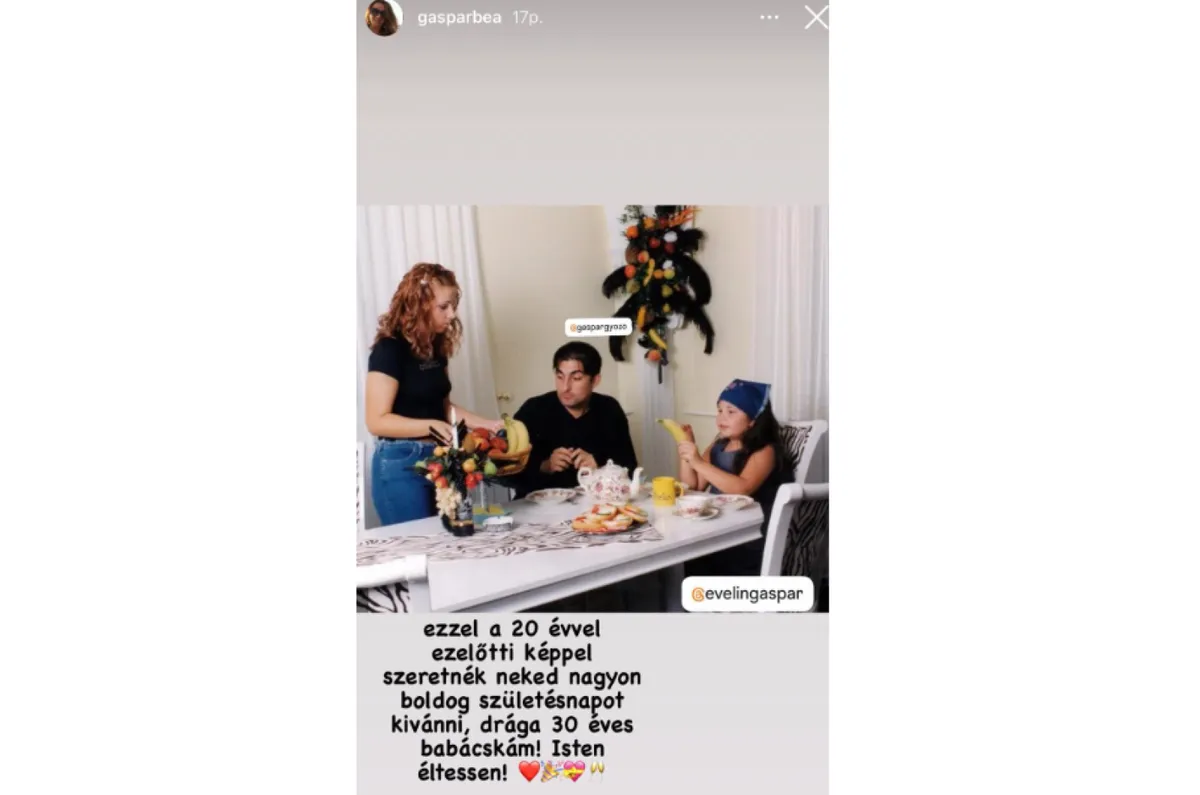This screenshot has height=795, width=1200.
Task: Open the story overflow menu
Action: 769,17
